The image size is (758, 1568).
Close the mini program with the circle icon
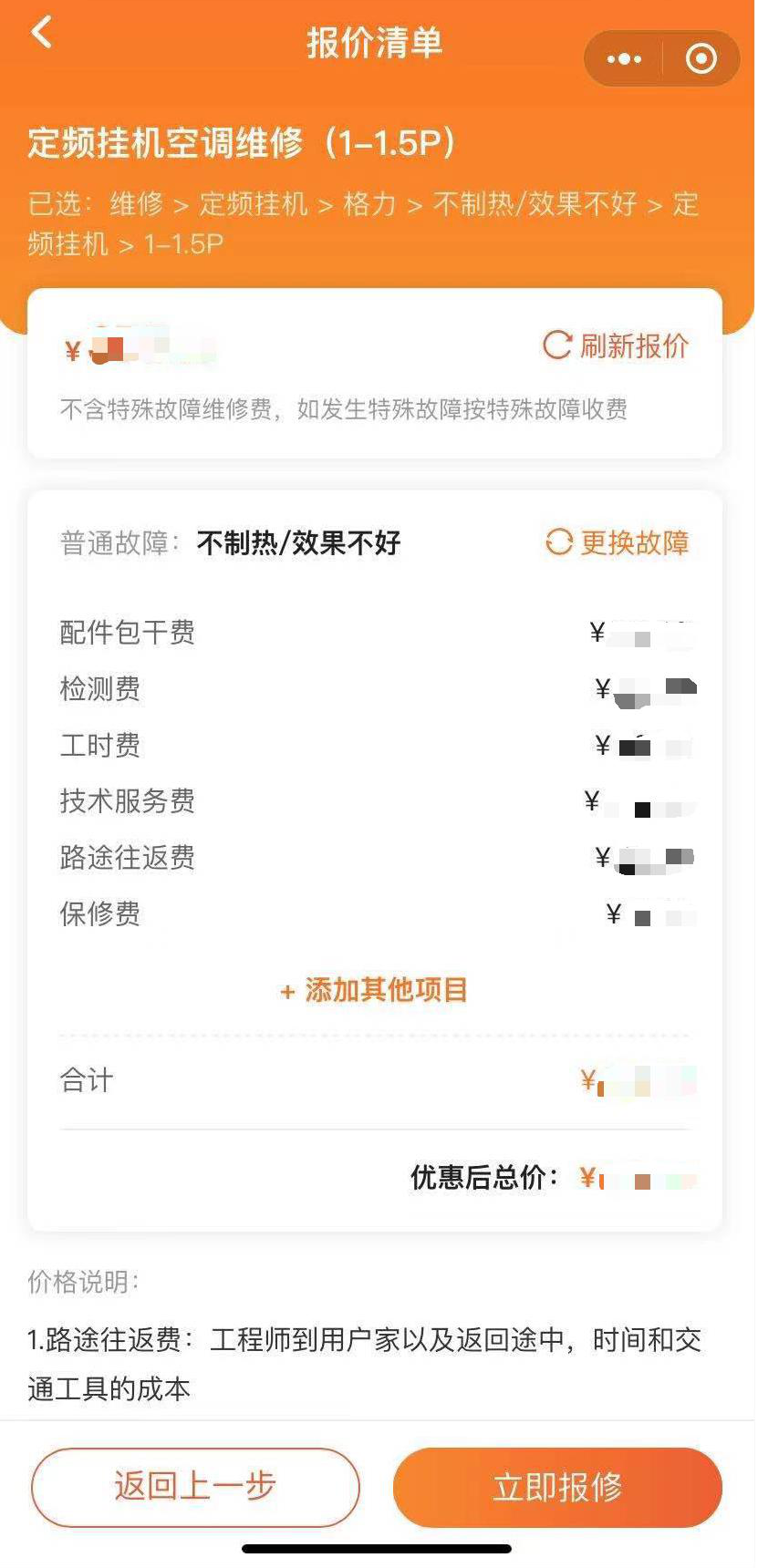pos(701,59)
